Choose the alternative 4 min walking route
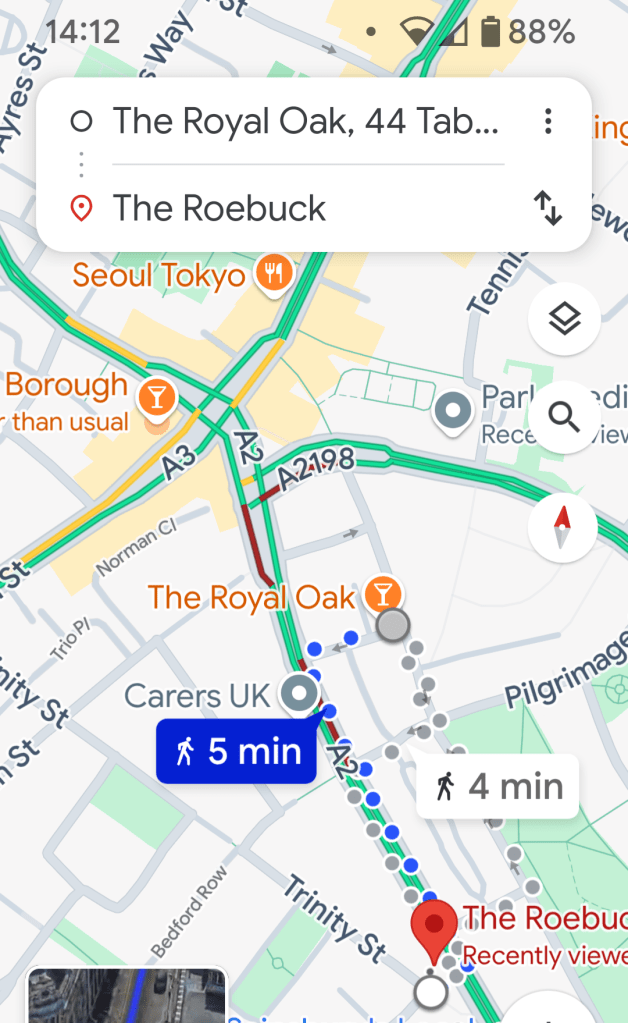The width and height of the screenshot is (628, 1023). coord(497,786)
